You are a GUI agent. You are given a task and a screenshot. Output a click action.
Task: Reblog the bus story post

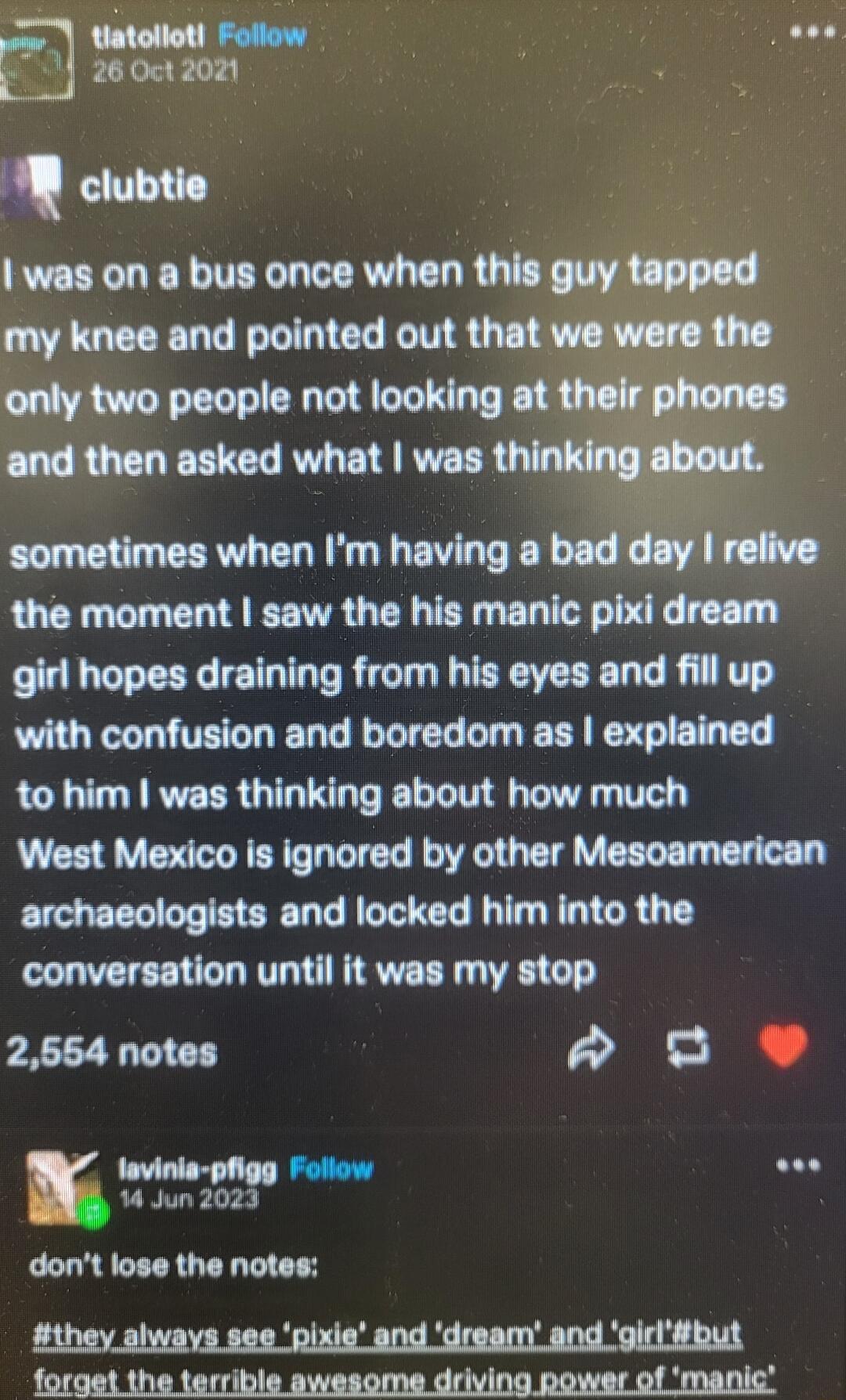point(688,1048)
